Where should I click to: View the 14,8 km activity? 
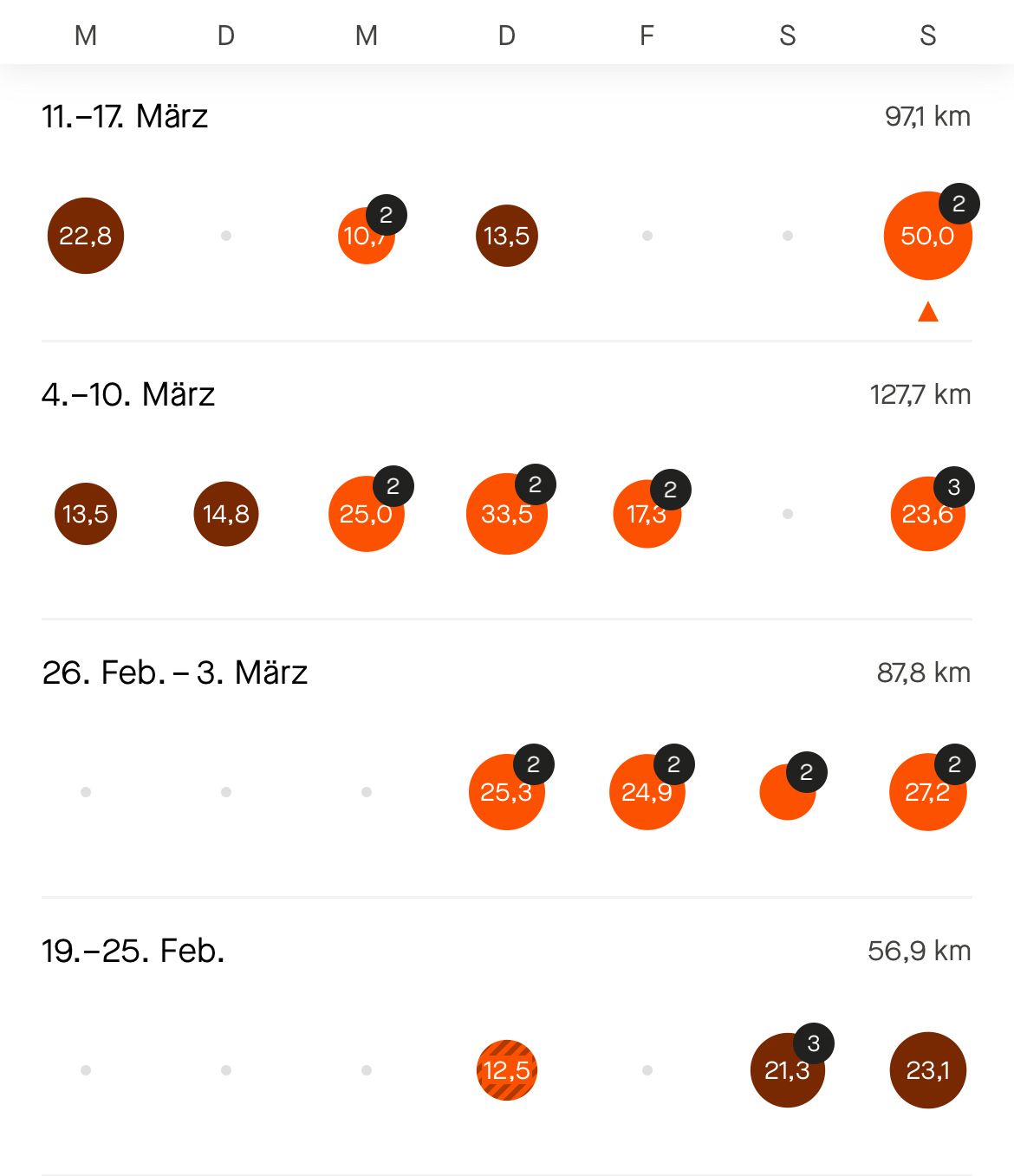tap(226, 514)
